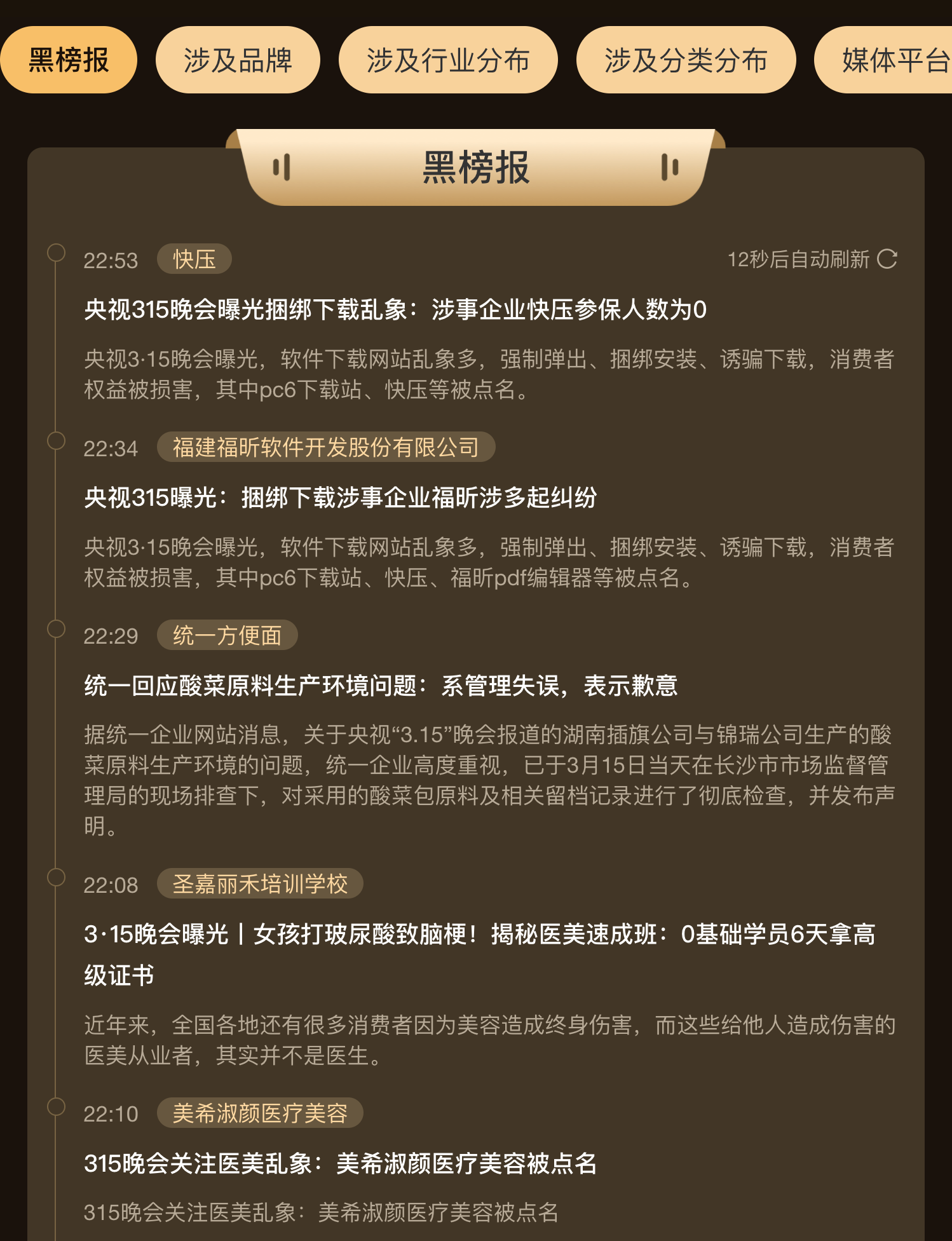
Task: Open the 涉及行业分布 tab
Action: coord(448,60)
